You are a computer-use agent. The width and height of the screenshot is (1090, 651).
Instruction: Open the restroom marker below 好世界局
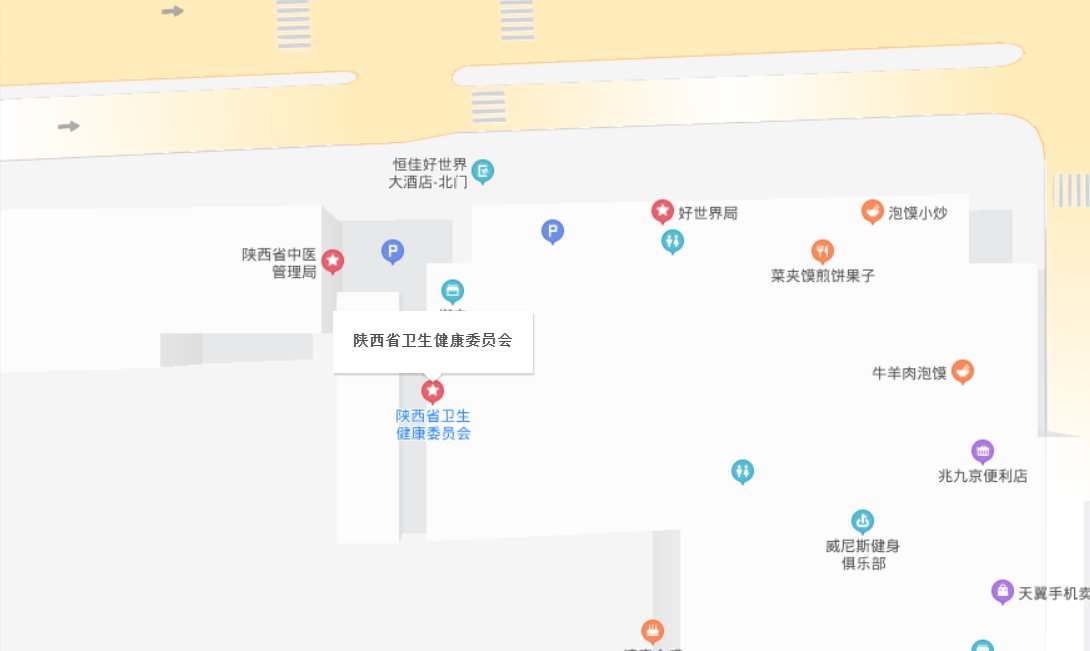coord(672,241)
